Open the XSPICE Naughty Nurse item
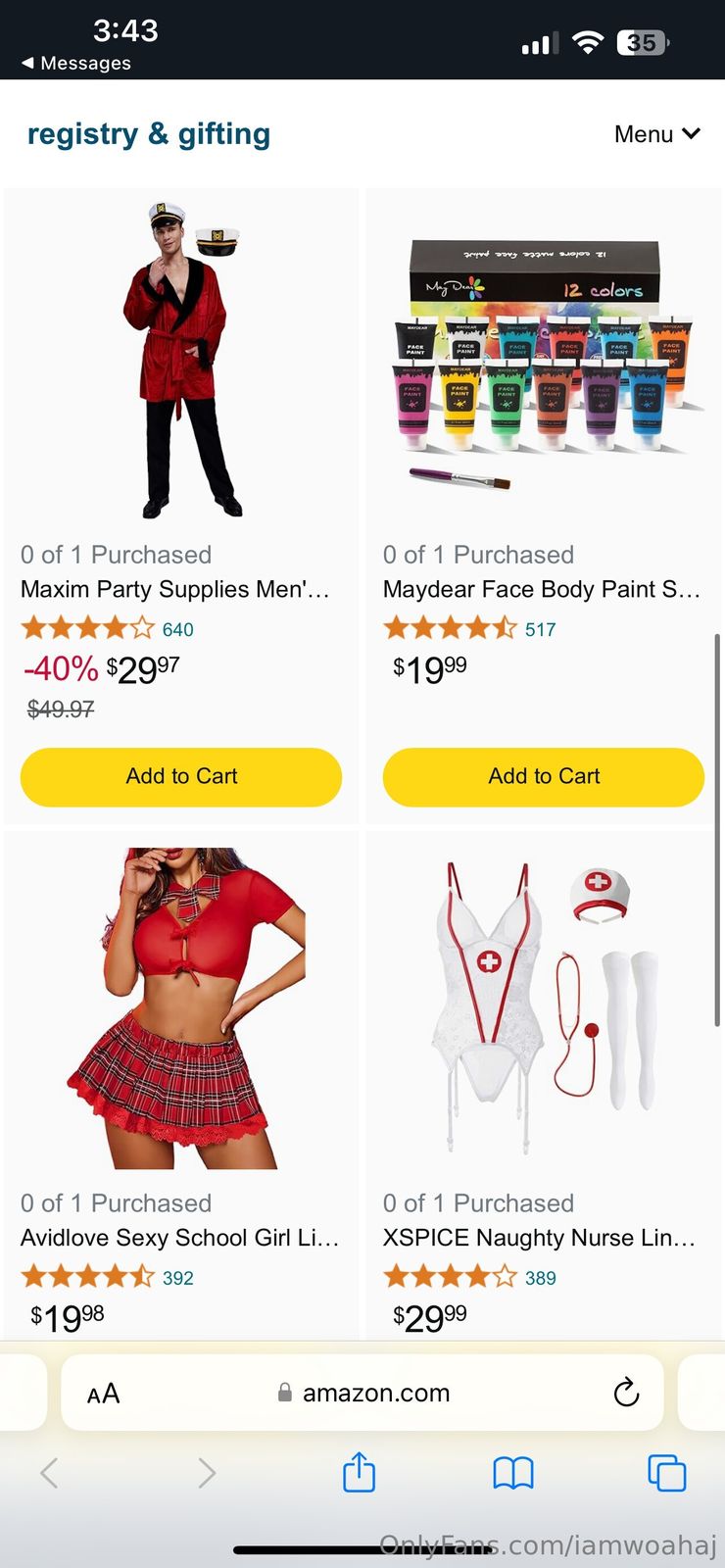Viewport: 725px width, 1568px height. pyautogui.click(x=539, y=1238)
